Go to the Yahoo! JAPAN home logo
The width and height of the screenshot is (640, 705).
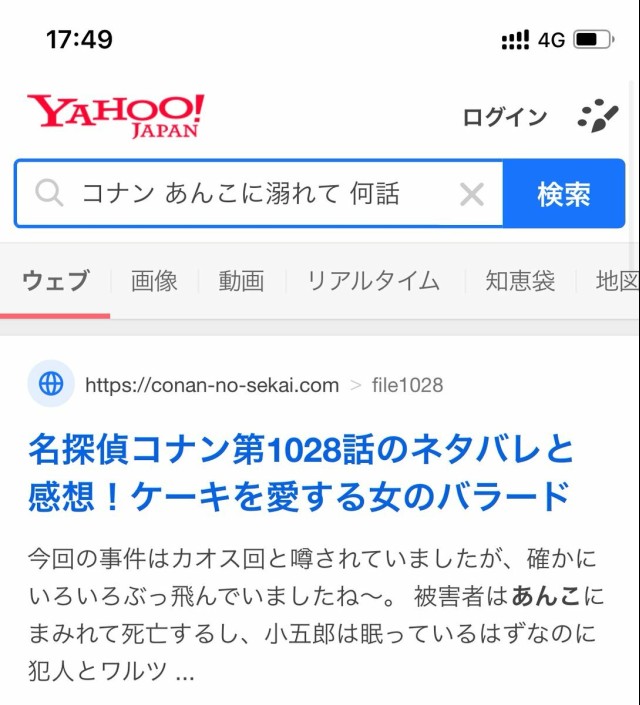coord(116,115)
